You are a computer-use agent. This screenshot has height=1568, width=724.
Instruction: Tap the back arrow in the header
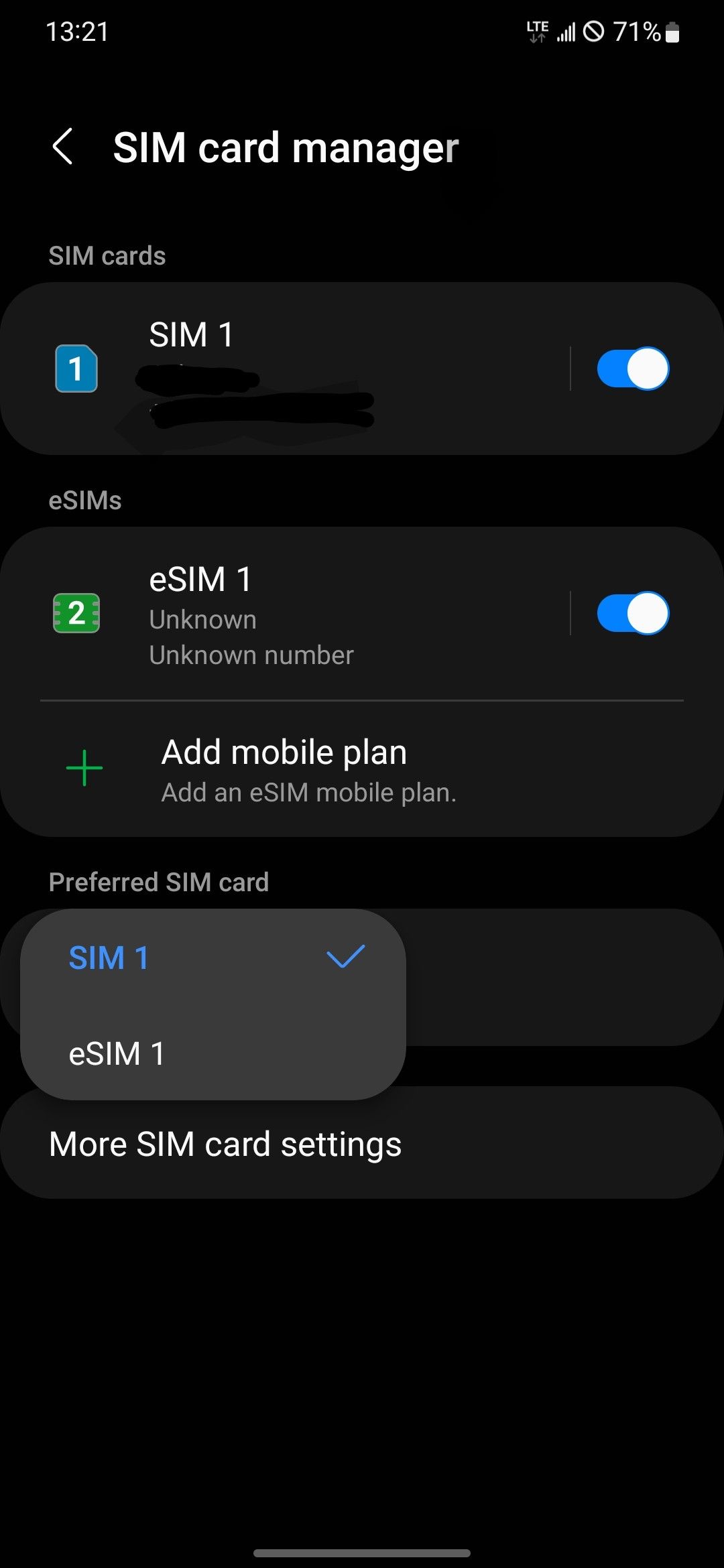(x=62, y=146)
